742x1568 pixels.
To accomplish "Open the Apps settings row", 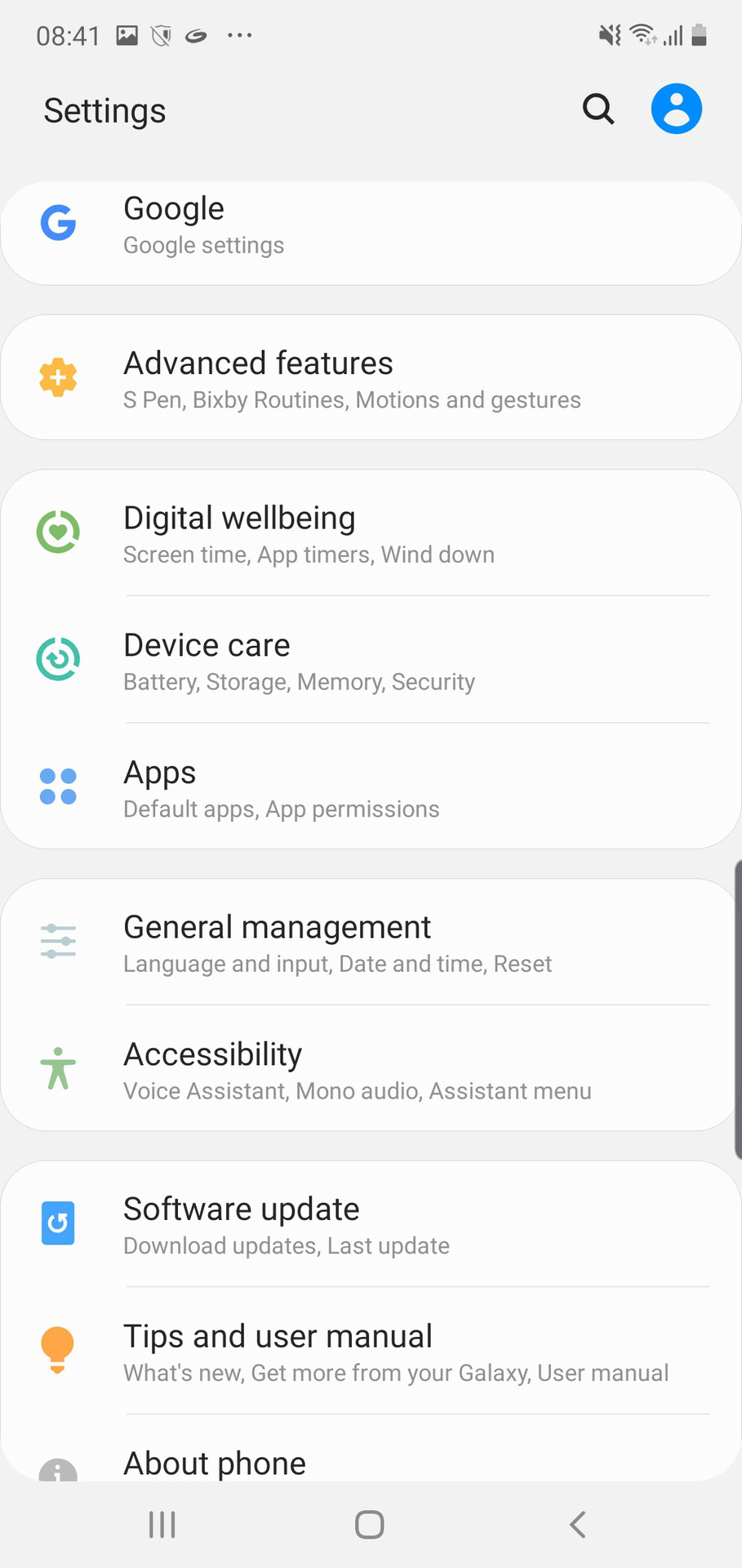I will (371, 787).
